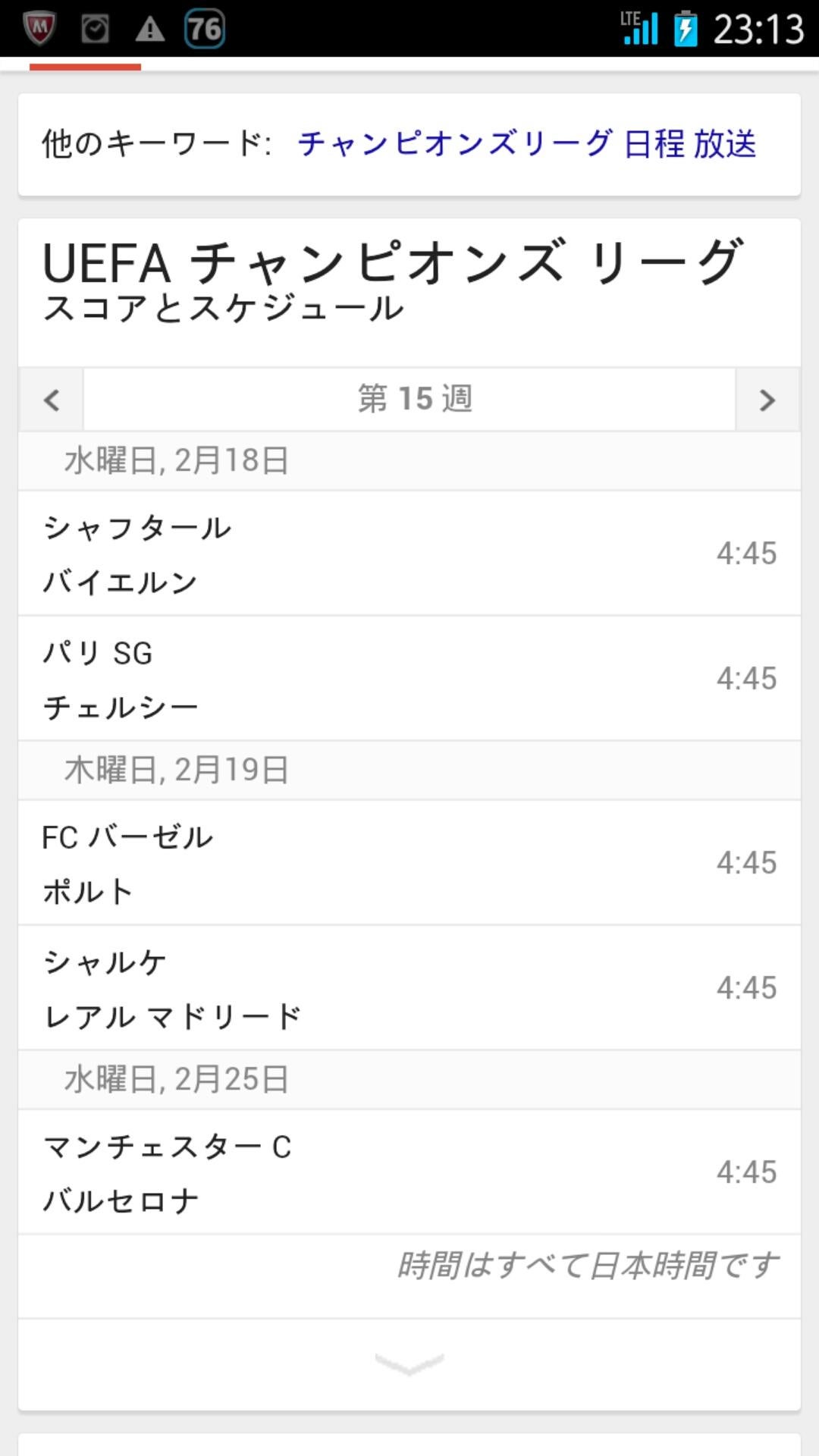Open the チャンピオンズリーグ 日程 放送 keyword link
This screenshot has height=1456, width=819.
pos(526,144)
